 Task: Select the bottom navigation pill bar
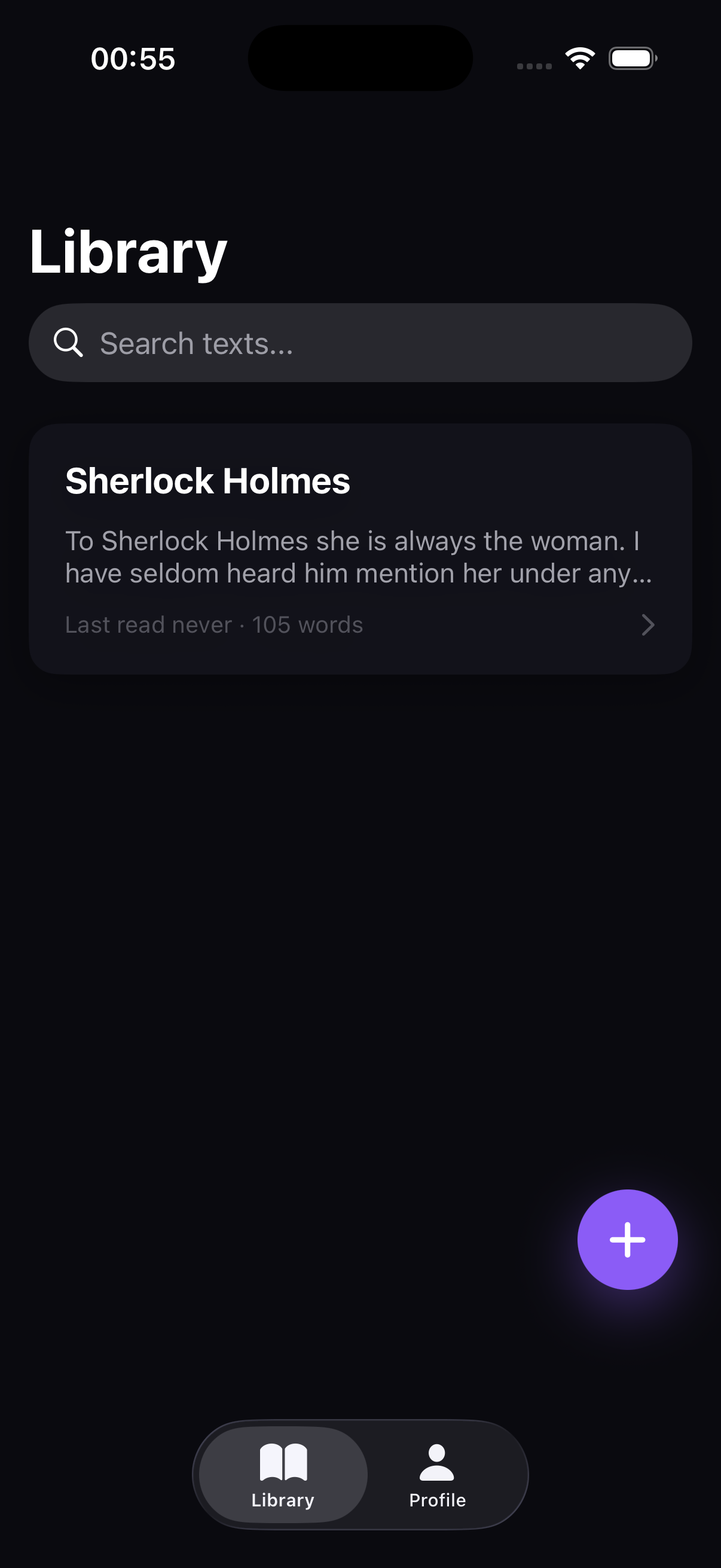(x=360, y=1473)
